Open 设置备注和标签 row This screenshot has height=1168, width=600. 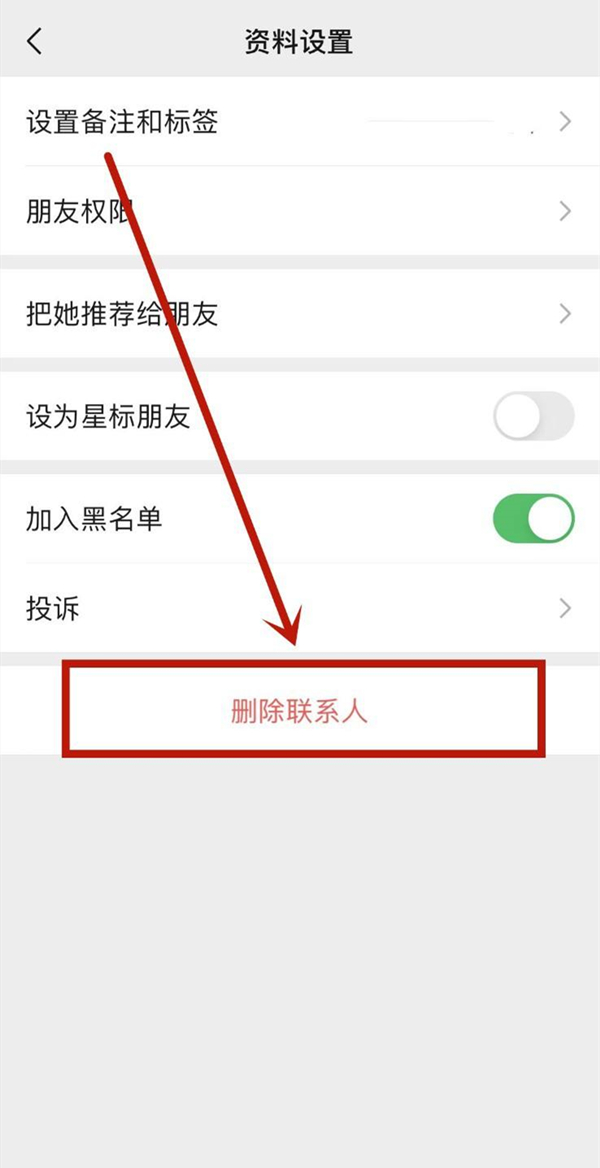tap(300, 123)
